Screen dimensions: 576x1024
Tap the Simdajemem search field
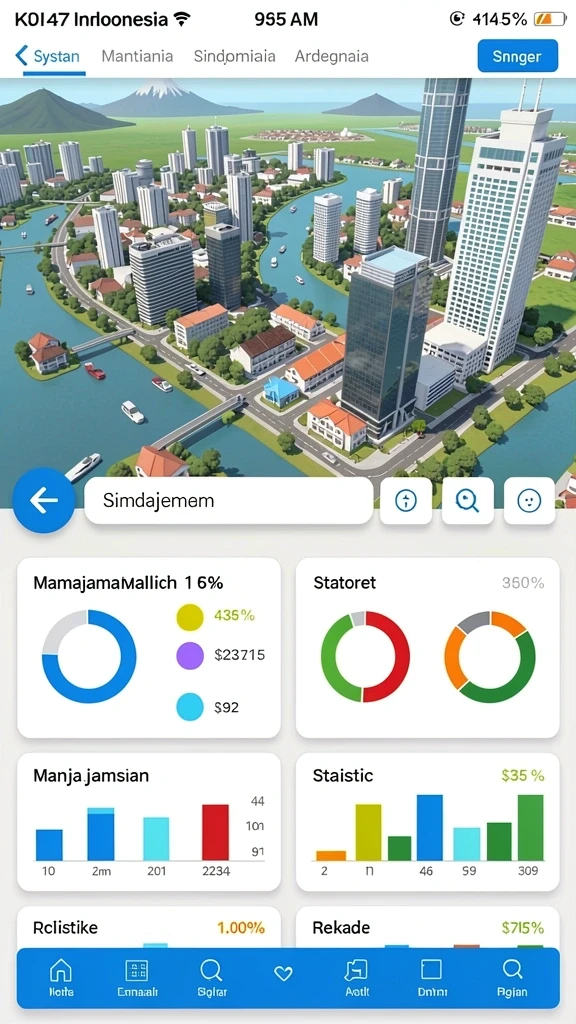pyautogui.click(x=229, y=501)
